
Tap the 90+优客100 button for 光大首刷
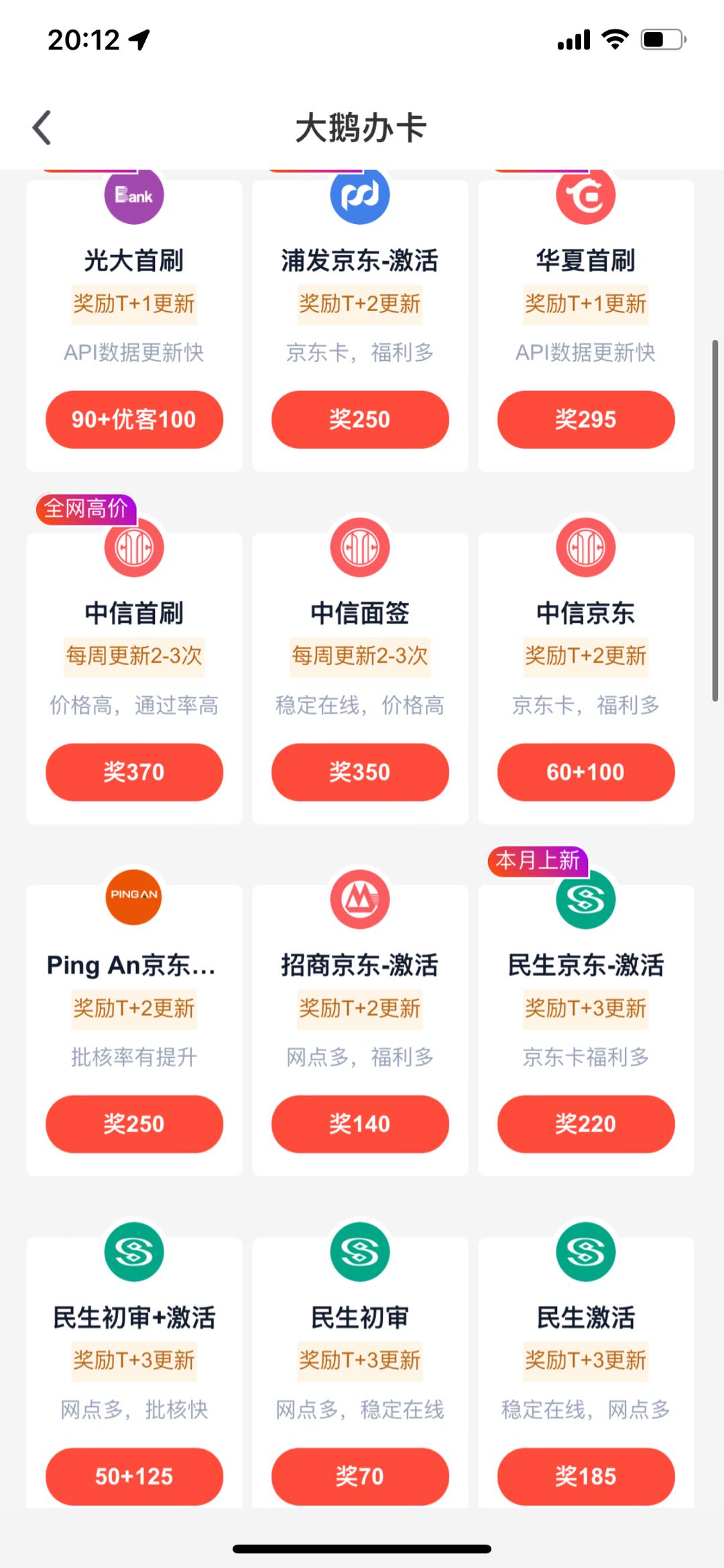point(134,420)
